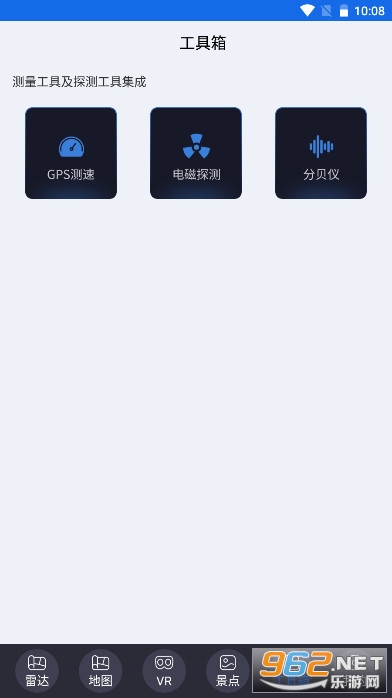The image size is (392, 698).
Task: Switch to the 景点 tab
Action: pos(227,670)
